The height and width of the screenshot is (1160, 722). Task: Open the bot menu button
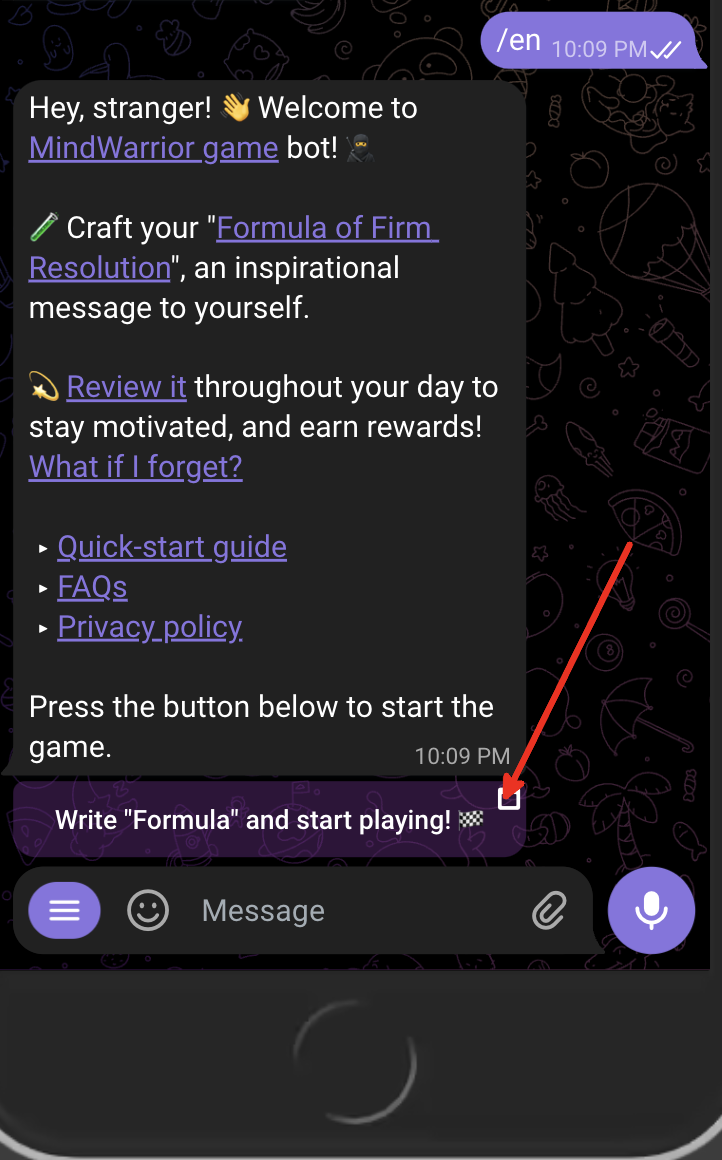coord(64,910)
